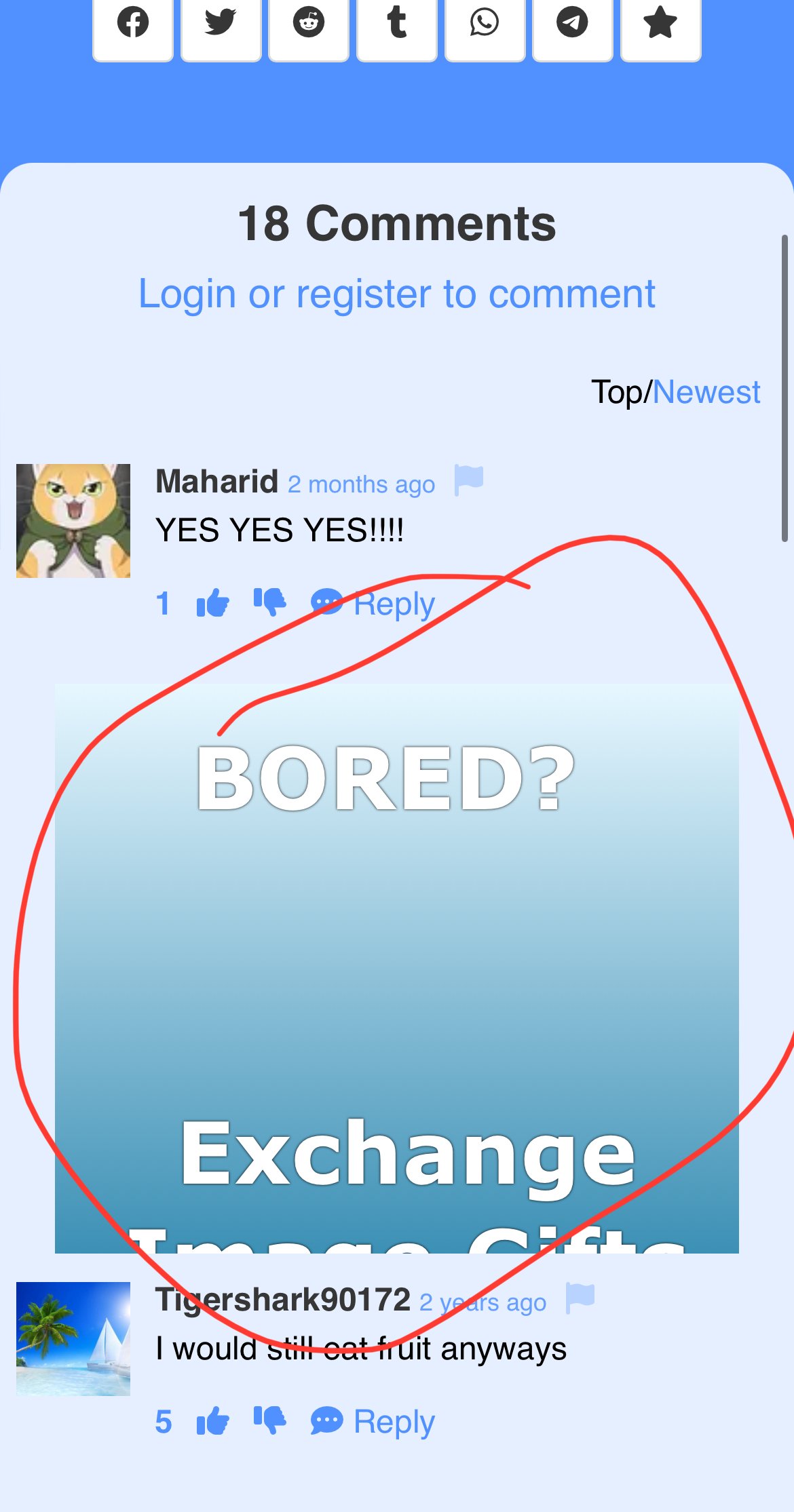Viewport: 794px width, 1512px height.
Task: Reply to Maharid's comment
Action: click(x=373, y=603)
